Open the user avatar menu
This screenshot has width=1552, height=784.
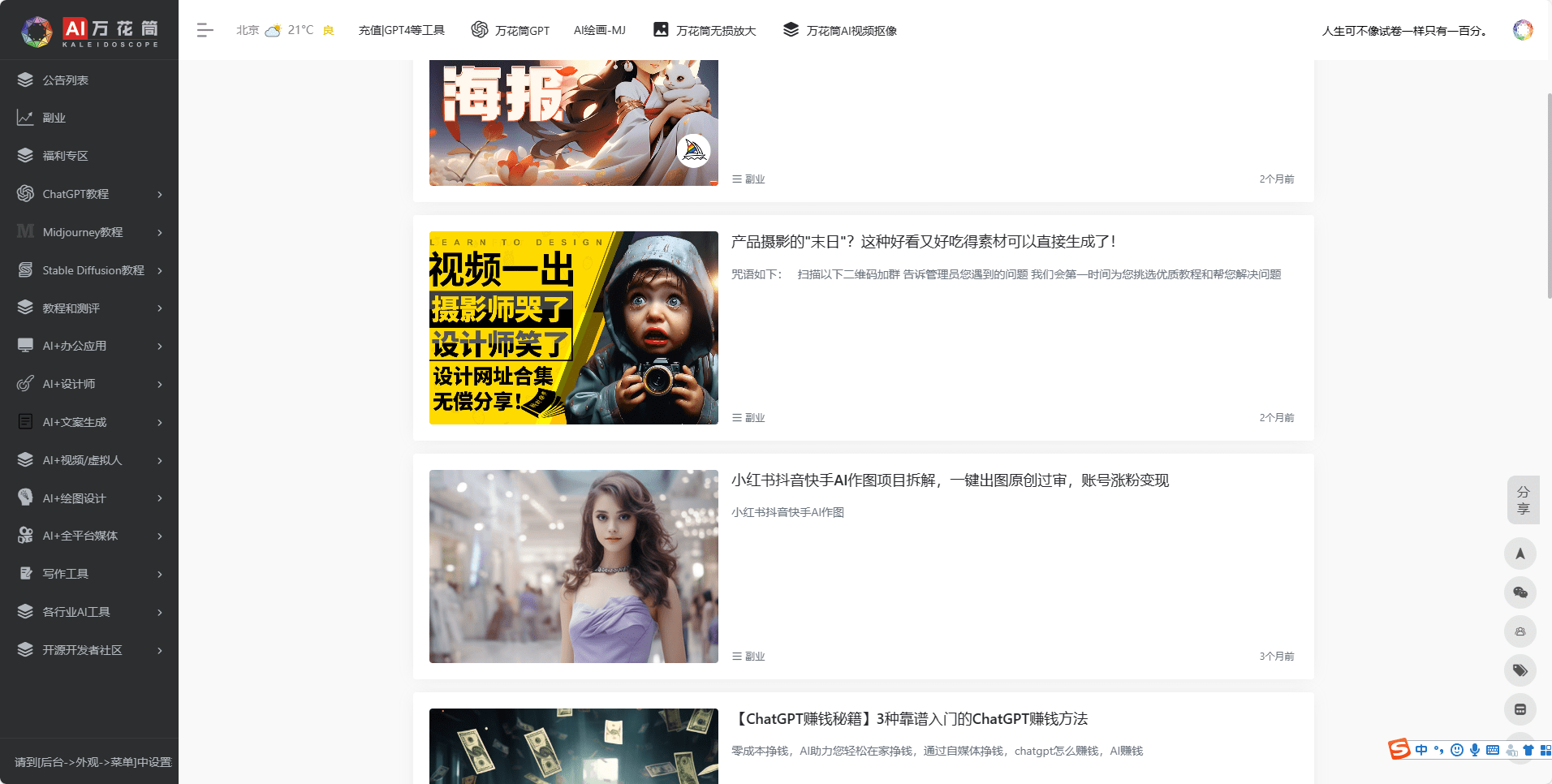[x=1522, y=30]
